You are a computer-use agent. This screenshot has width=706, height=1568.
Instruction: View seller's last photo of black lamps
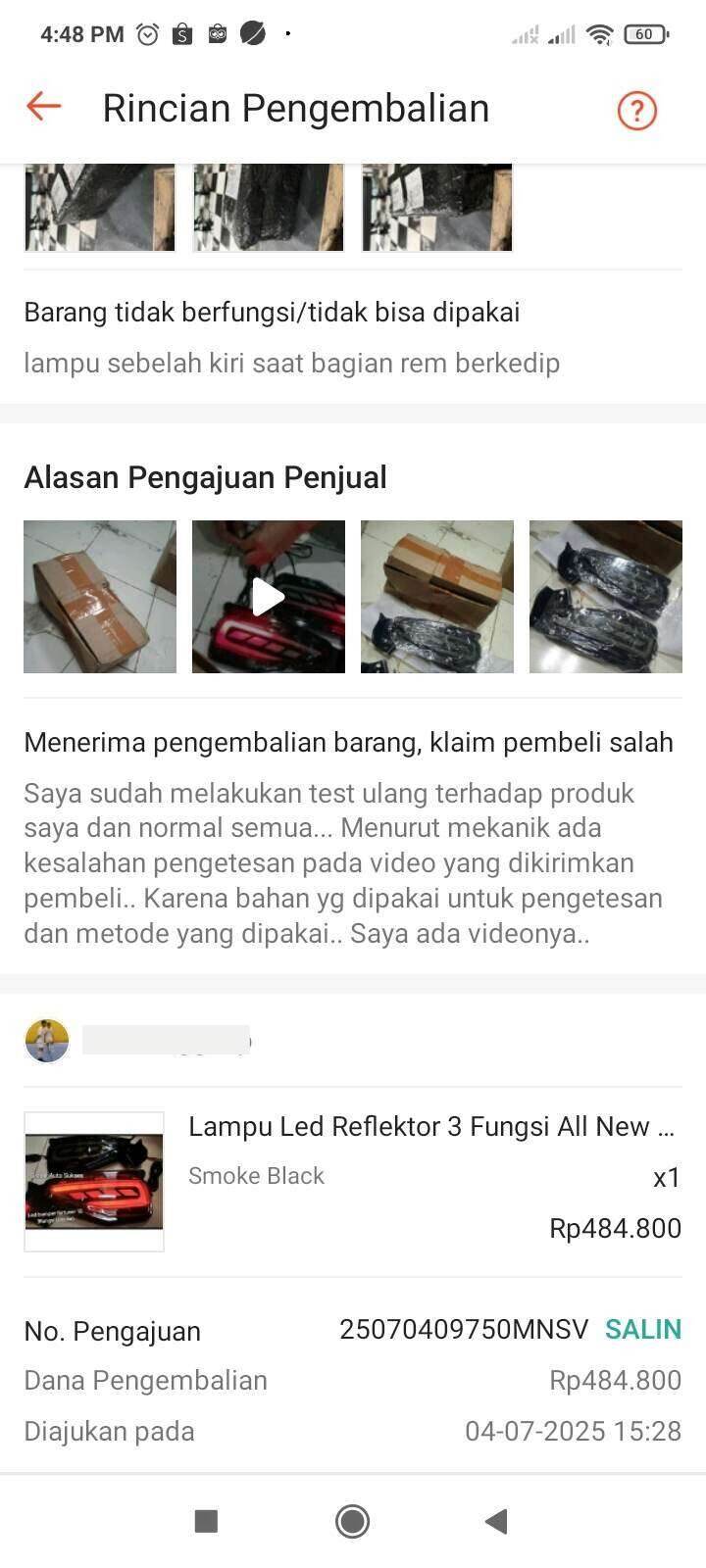pyautogui.click(x=606, y=596)
